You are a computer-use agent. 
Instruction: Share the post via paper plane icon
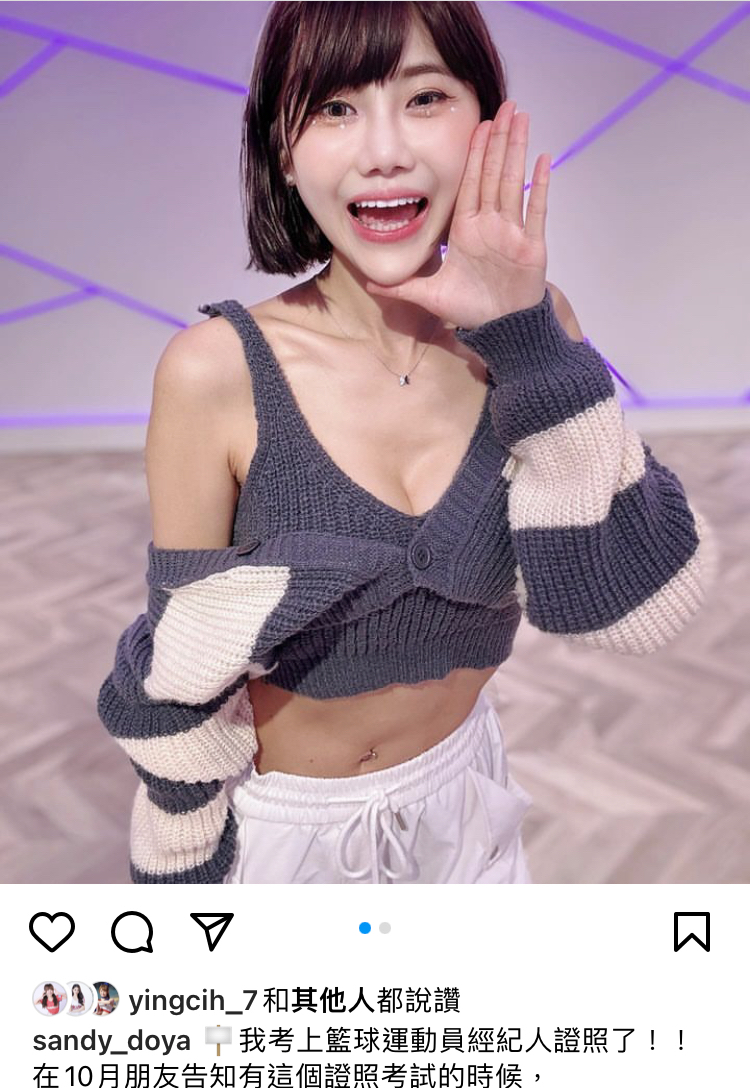tap(211, 931)
